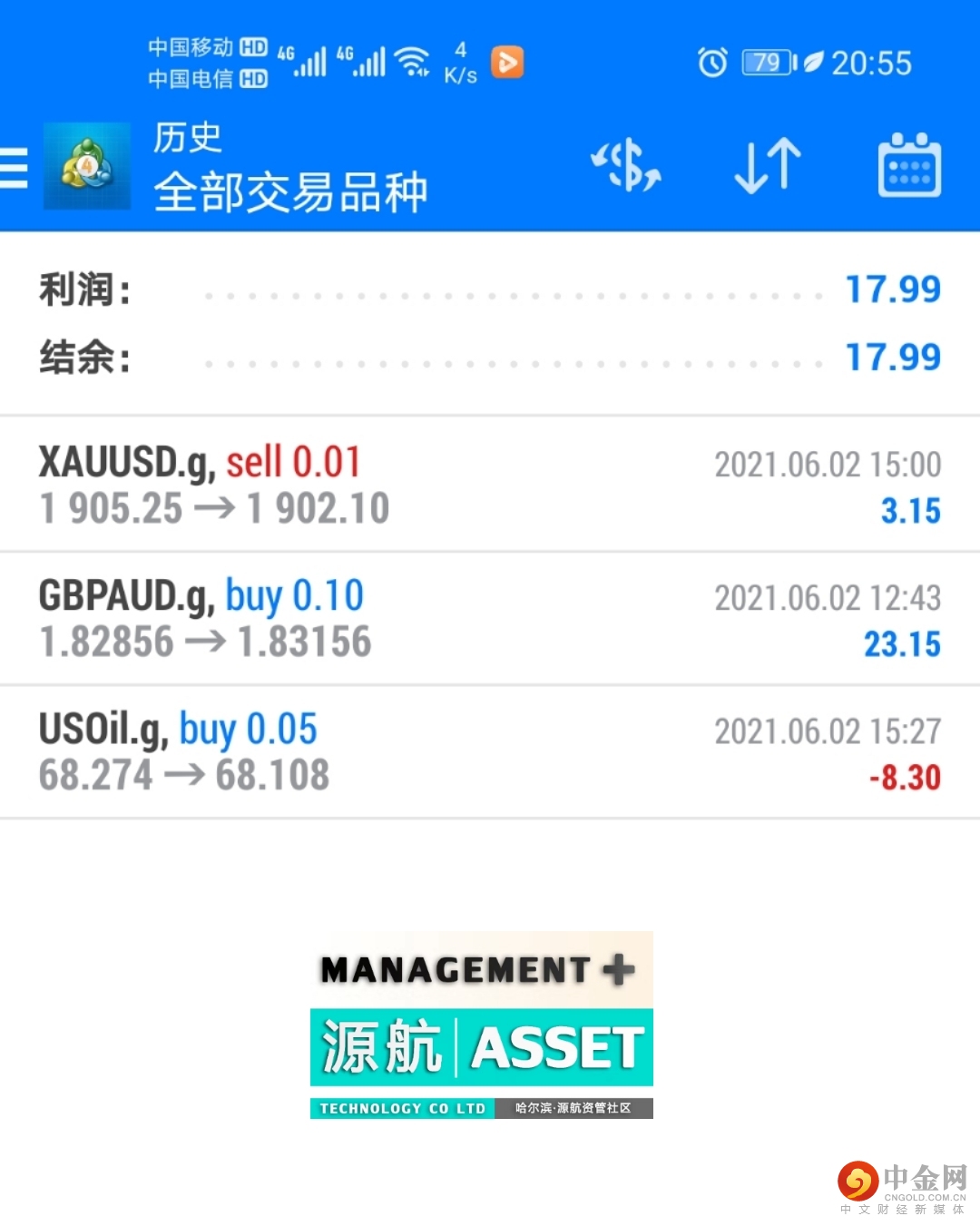Expand the GBPAUD.g buy 0.10 trade

pos(490,619)
